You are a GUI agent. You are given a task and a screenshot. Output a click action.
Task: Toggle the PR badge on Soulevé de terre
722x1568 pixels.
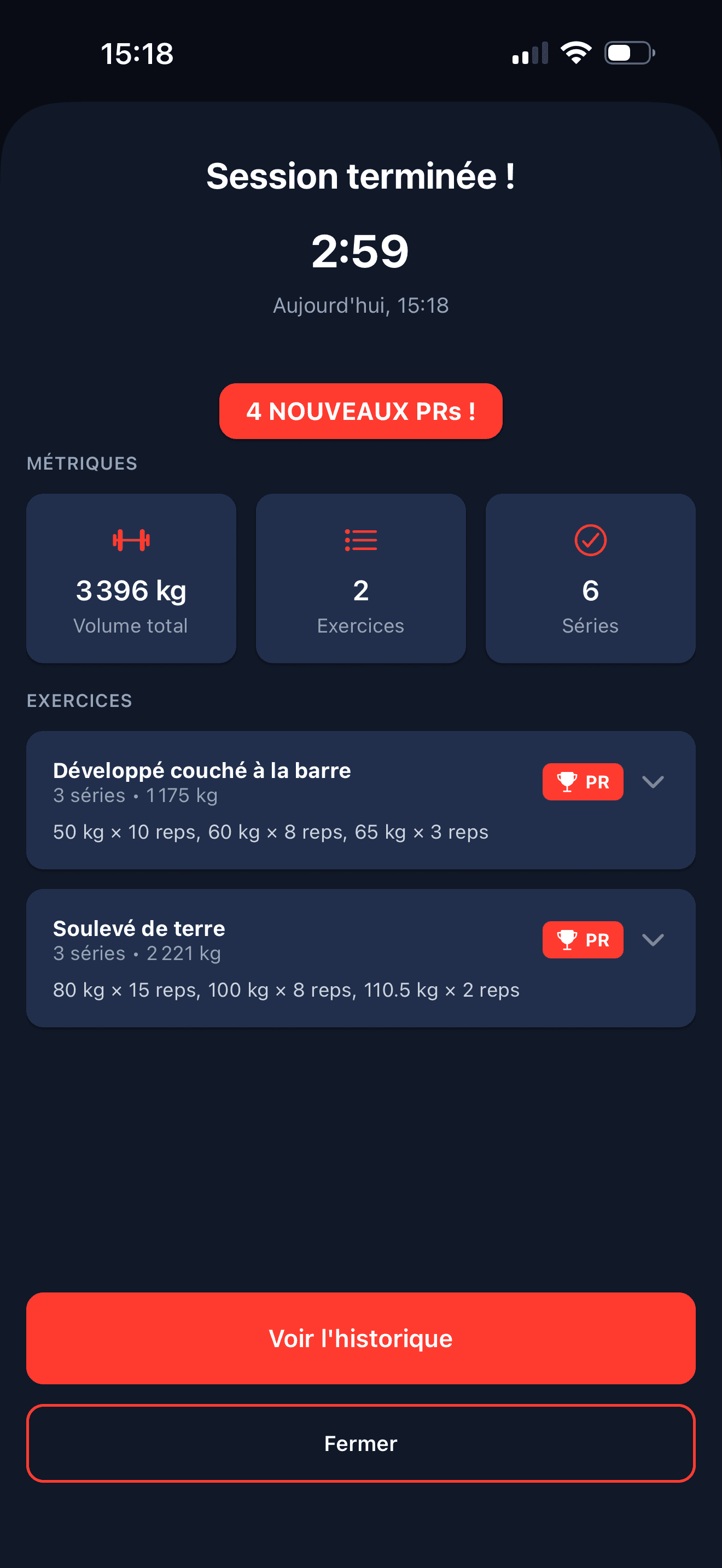pyautogui.click(x=583, y=940)
